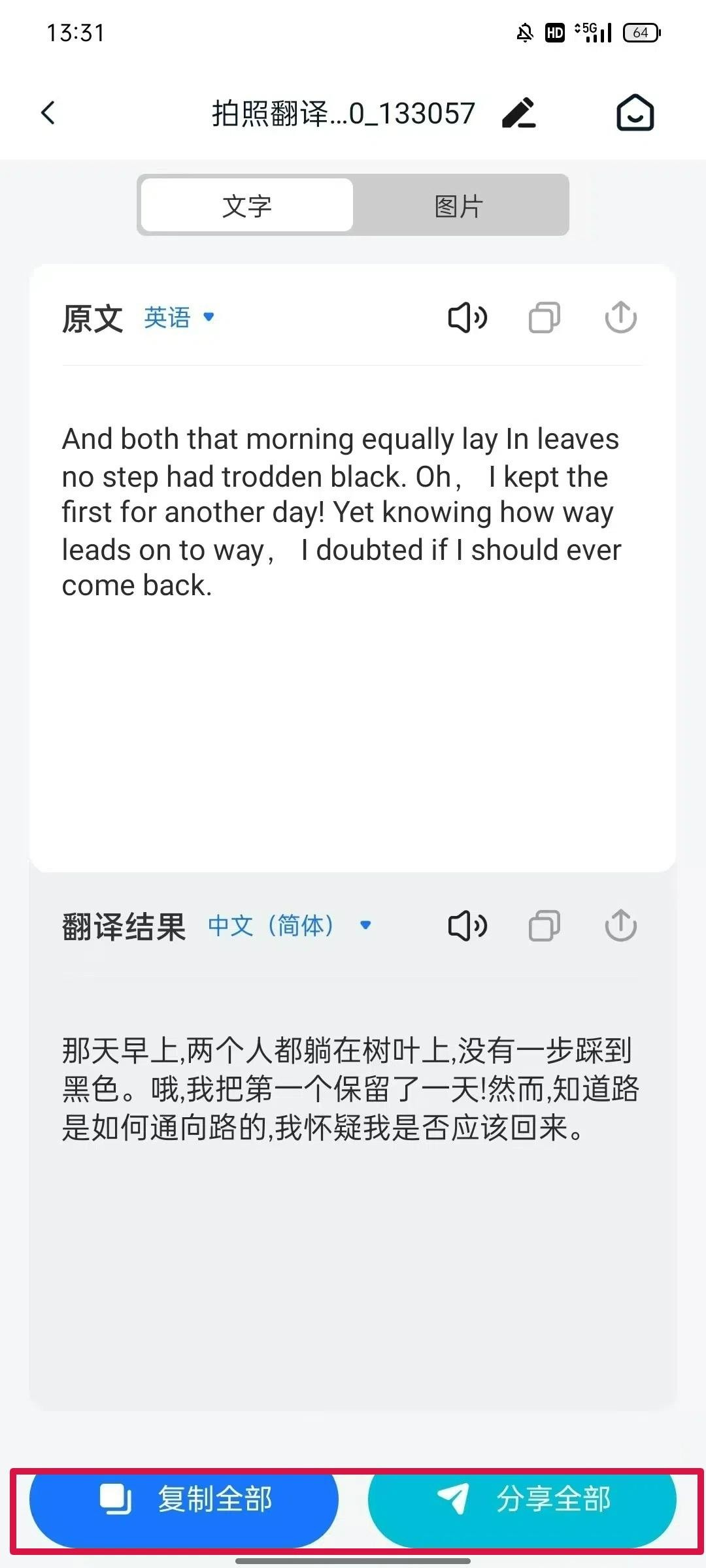Copy the 翻译结果 translated text

click(x=544, y=926)
